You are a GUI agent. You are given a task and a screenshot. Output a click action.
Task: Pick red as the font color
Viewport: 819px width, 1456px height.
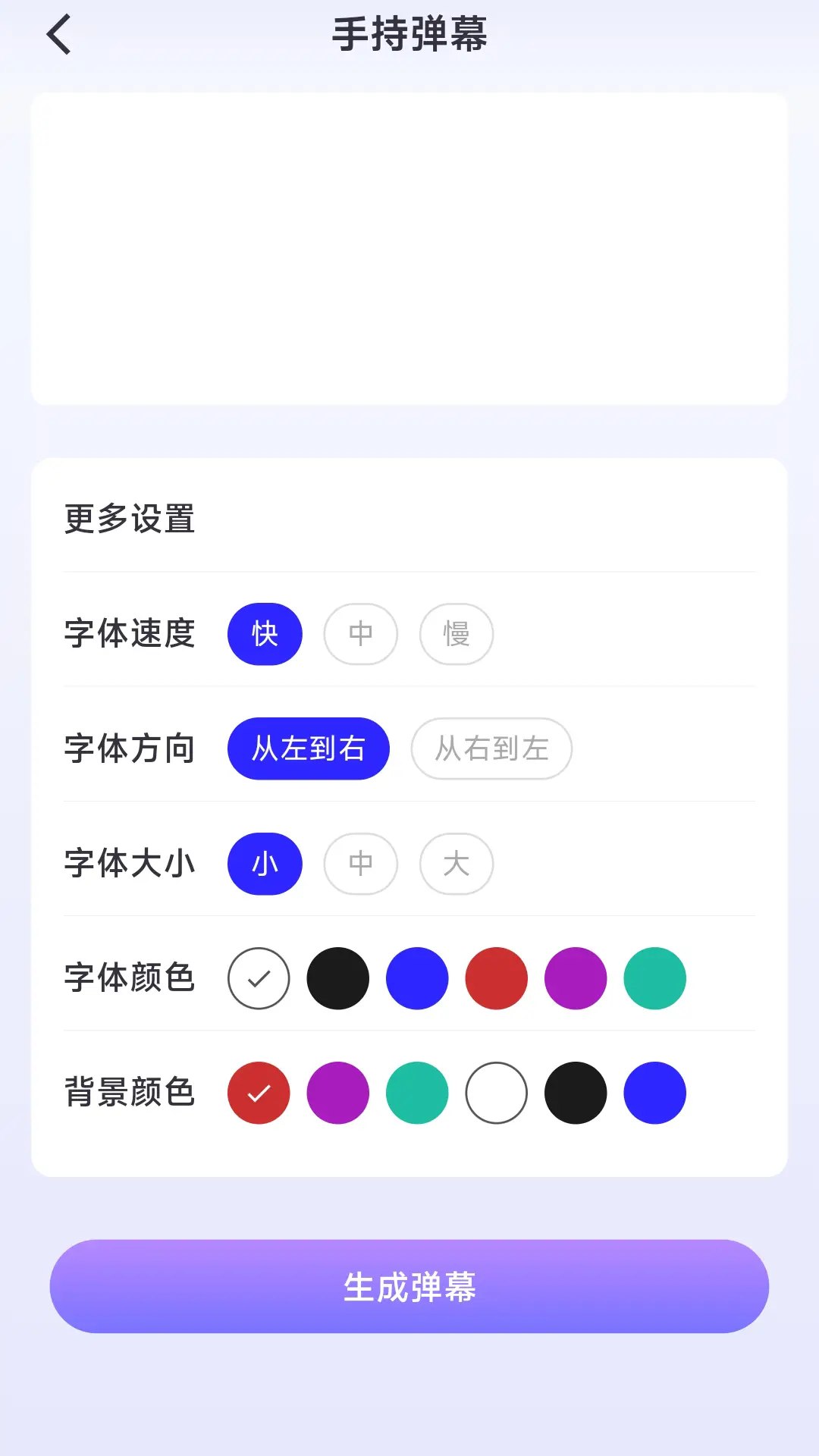pos(497,978)
